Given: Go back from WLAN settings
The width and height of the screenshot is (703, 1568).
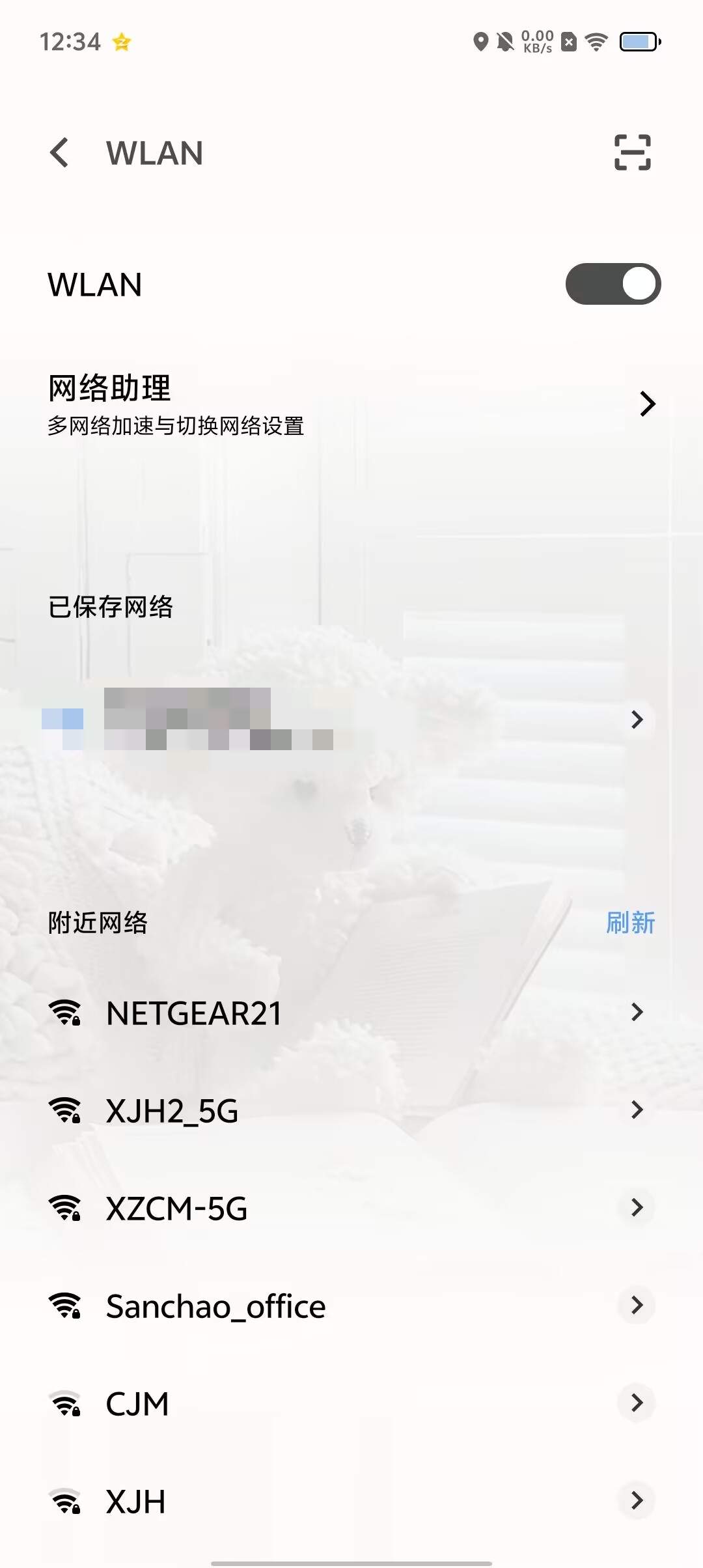Looking at the screenshot, I should tap(59, 153).
